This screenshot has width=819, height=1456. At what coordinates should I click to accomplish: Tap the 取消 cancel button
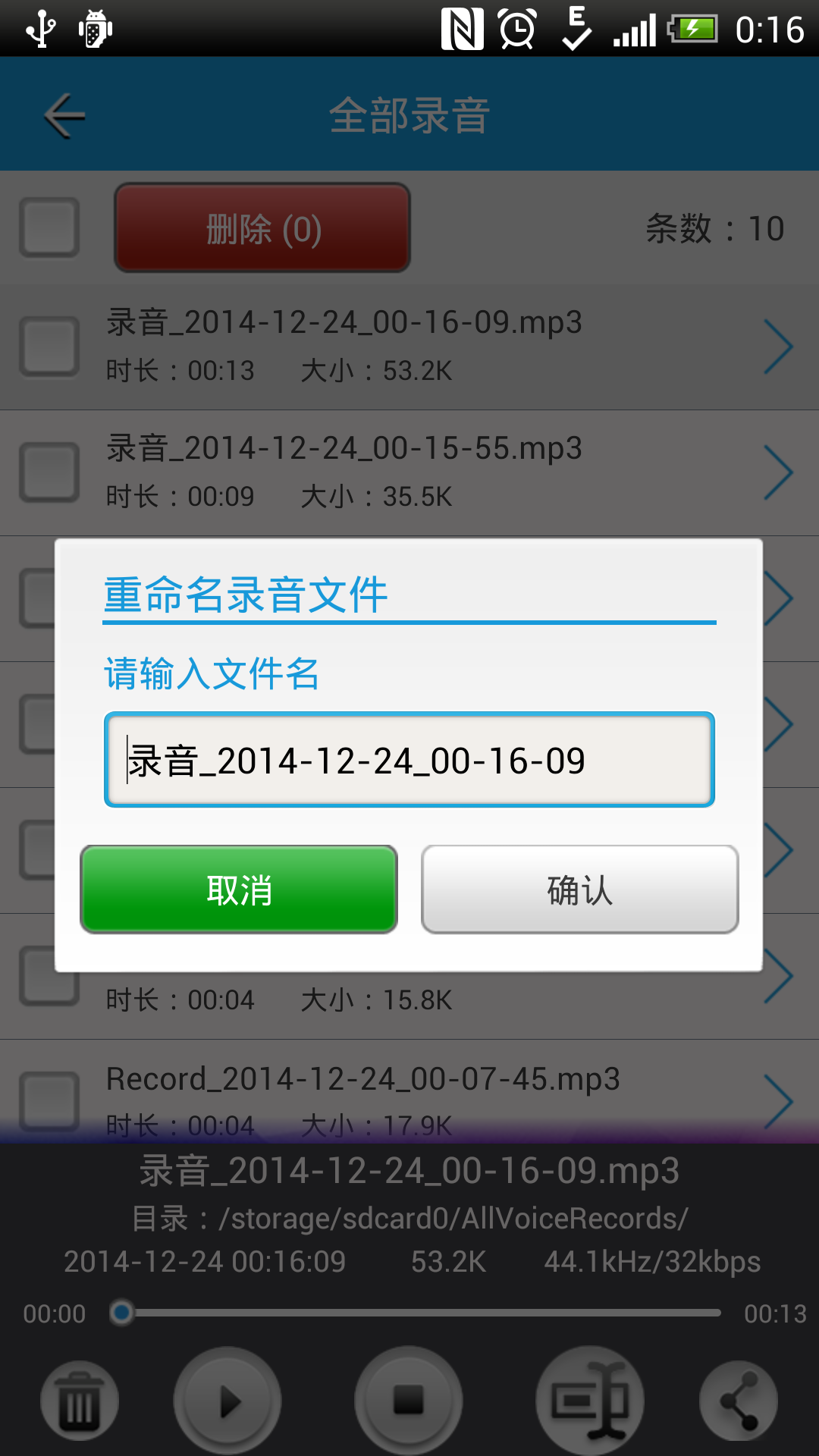(x=239, y=890)
